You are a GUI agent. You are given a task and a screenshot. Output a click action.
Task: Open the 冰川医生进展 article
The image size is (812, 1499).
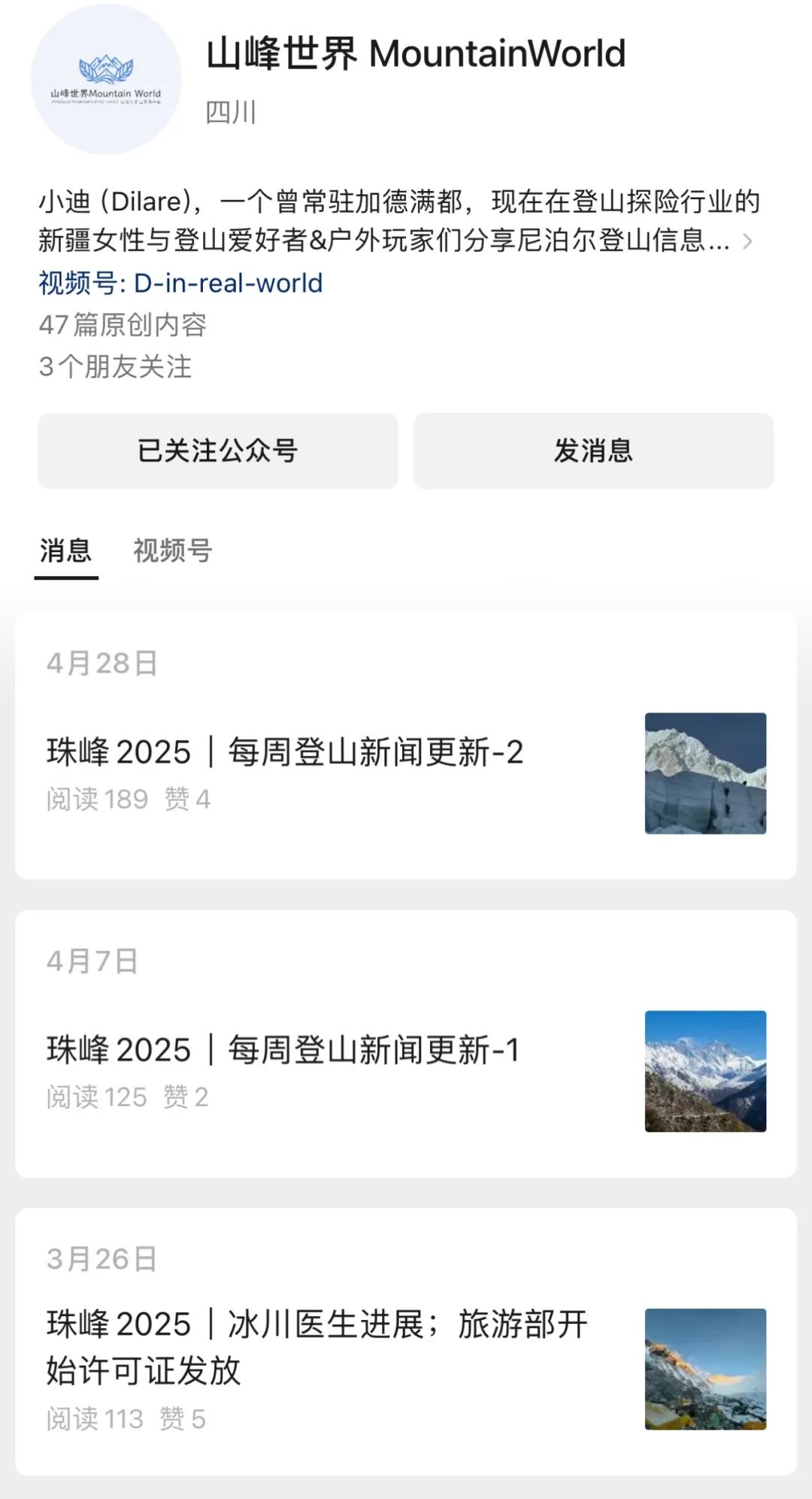pos(317,1348)
